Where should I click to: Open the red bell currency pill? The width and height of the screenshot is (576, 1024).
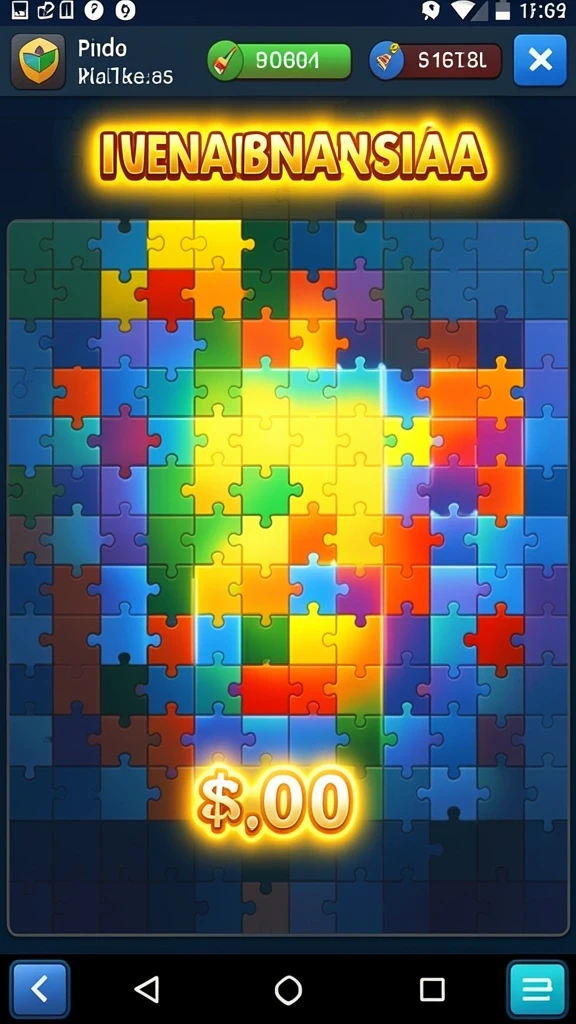[x=436, y=61]
